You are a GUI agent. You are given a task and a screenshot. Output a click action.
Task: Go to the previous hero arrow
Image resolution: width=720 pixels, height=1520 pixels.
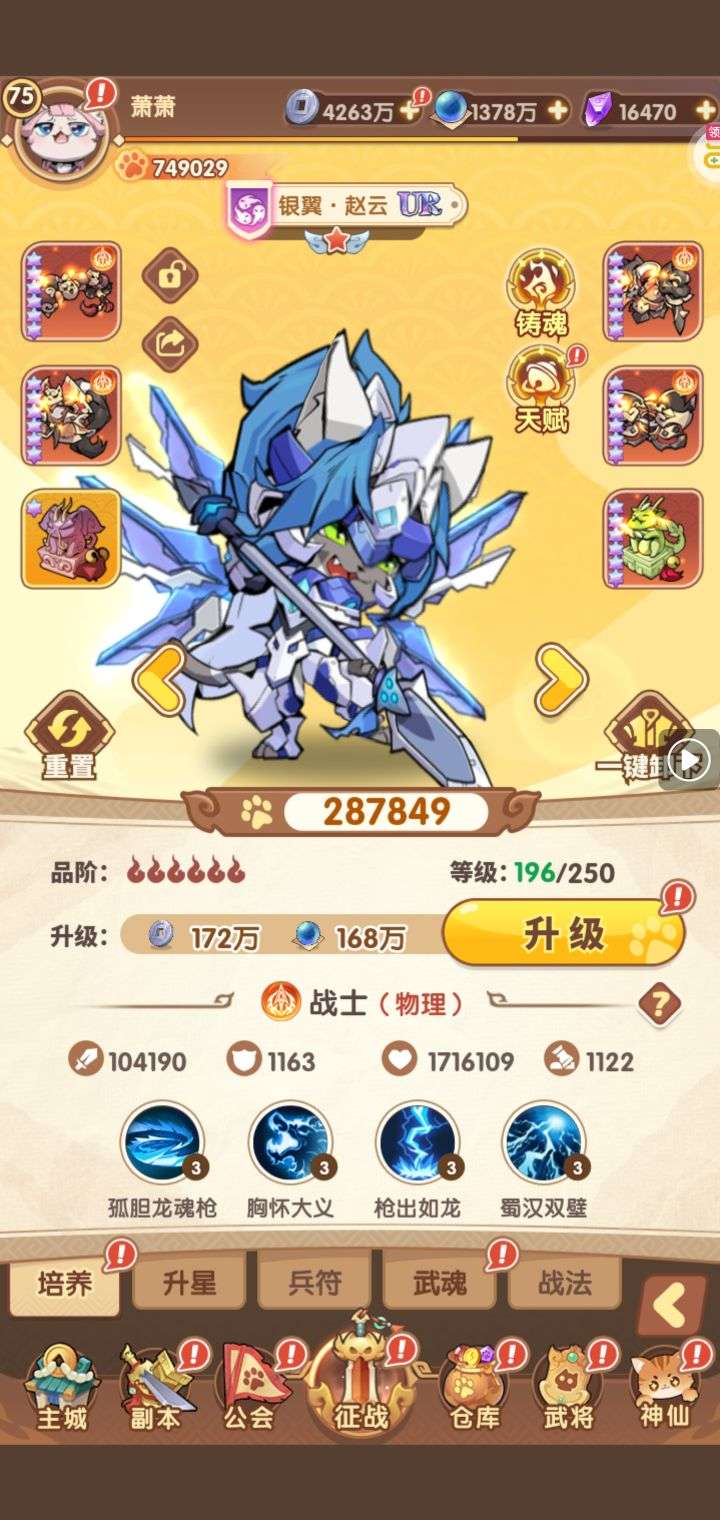point(160,680)
